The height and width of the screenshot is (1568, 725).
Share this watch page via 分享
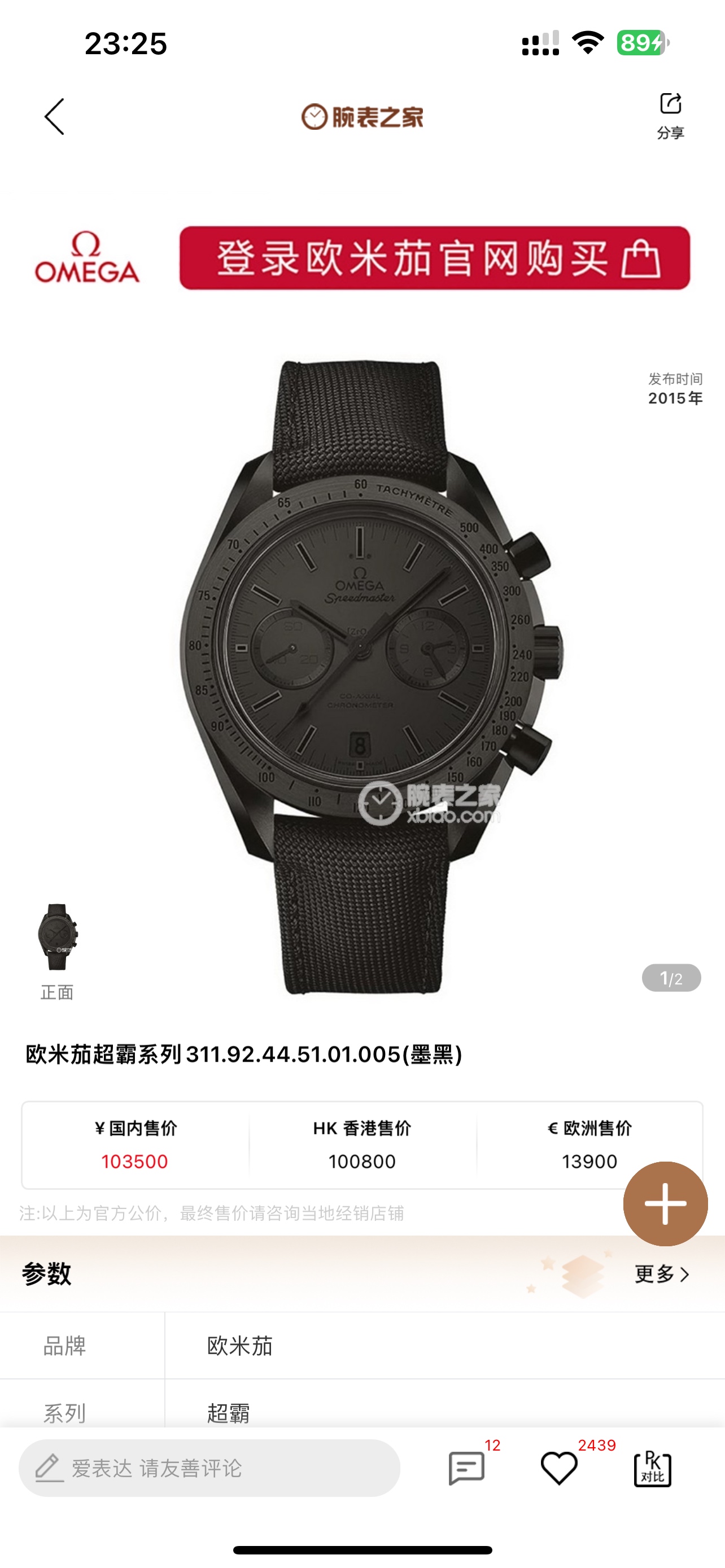(x=670, y=115)
